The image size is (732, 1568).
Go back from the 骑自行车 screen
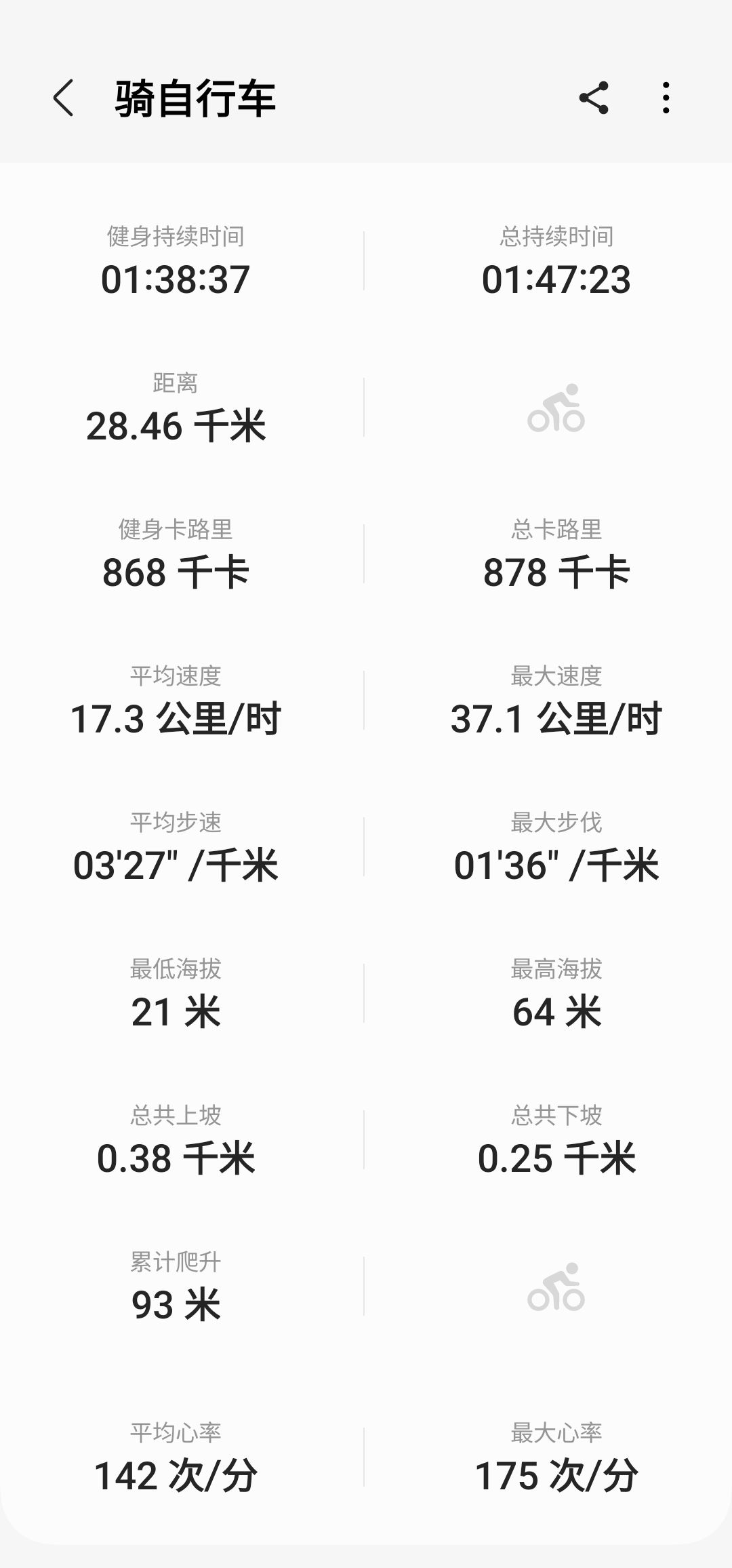63,98
